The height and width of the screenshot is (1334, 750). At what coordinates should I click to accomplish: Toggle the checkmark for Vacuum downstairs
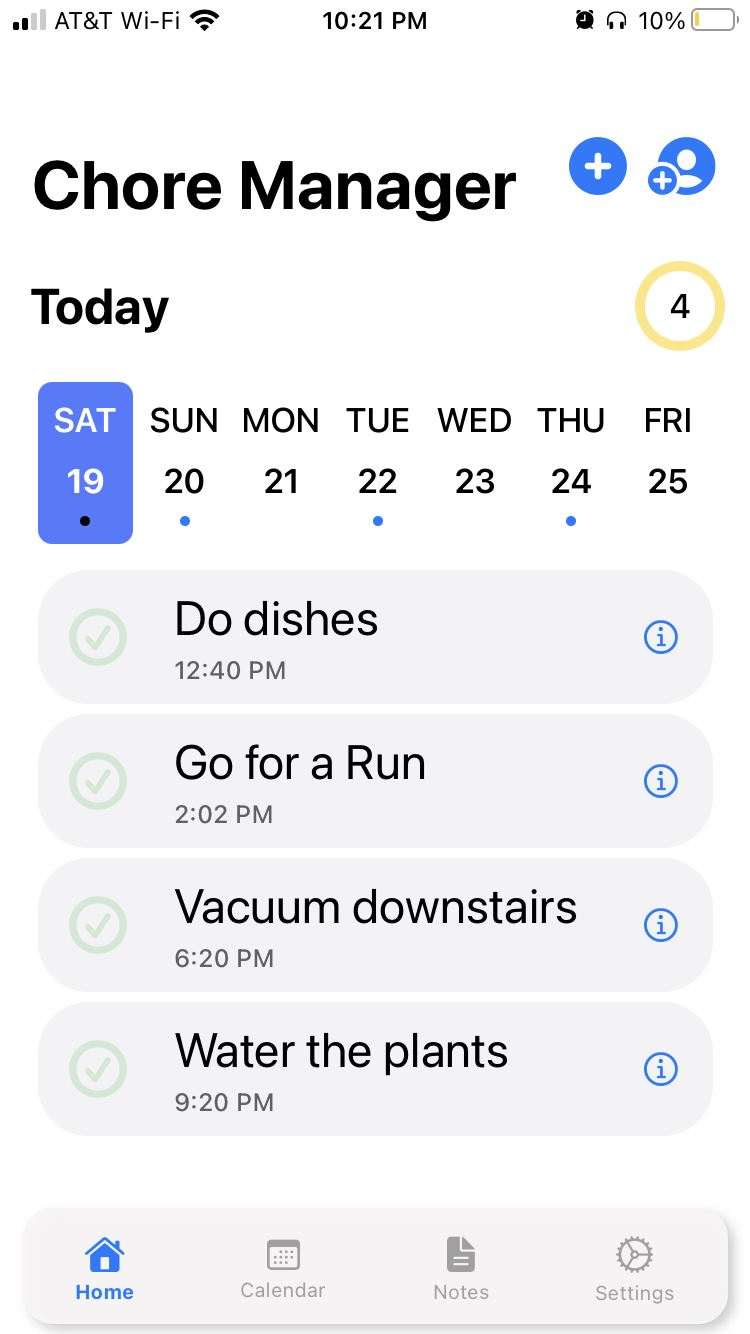[98, 925]
